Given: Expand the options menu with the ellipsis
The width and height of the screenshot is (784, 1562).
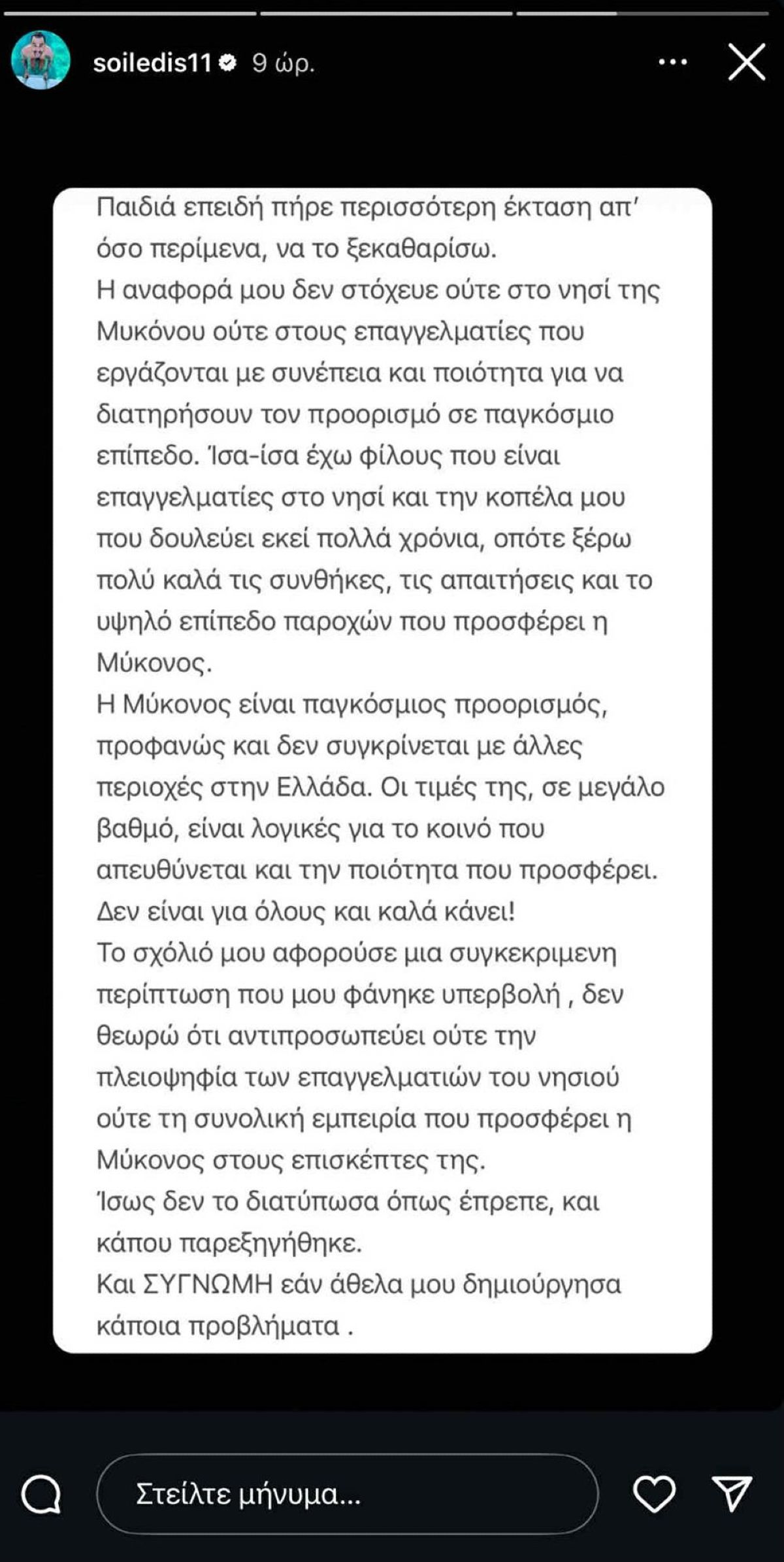Looking at the screenshot, I should [672, 61].
